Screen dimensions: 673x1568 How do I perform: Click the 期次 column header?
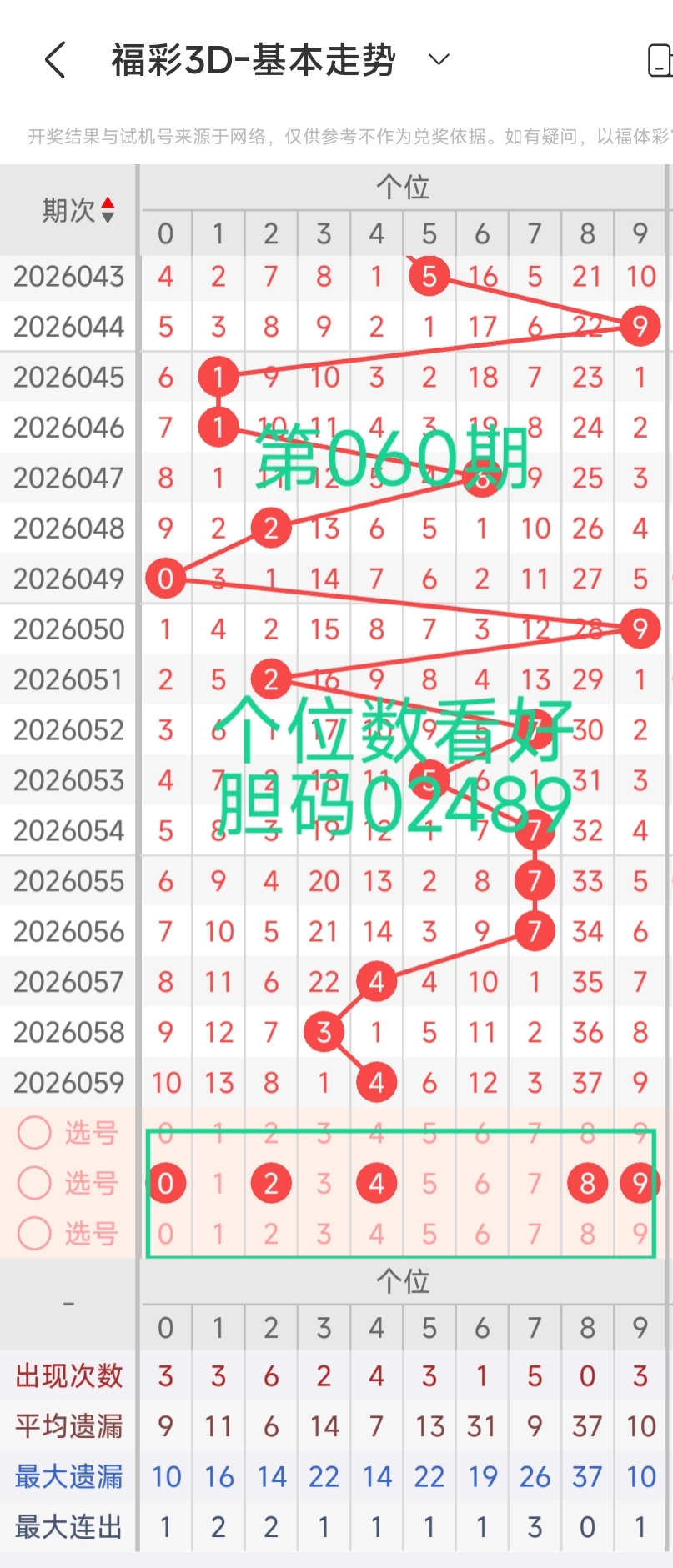coord(67,208)
